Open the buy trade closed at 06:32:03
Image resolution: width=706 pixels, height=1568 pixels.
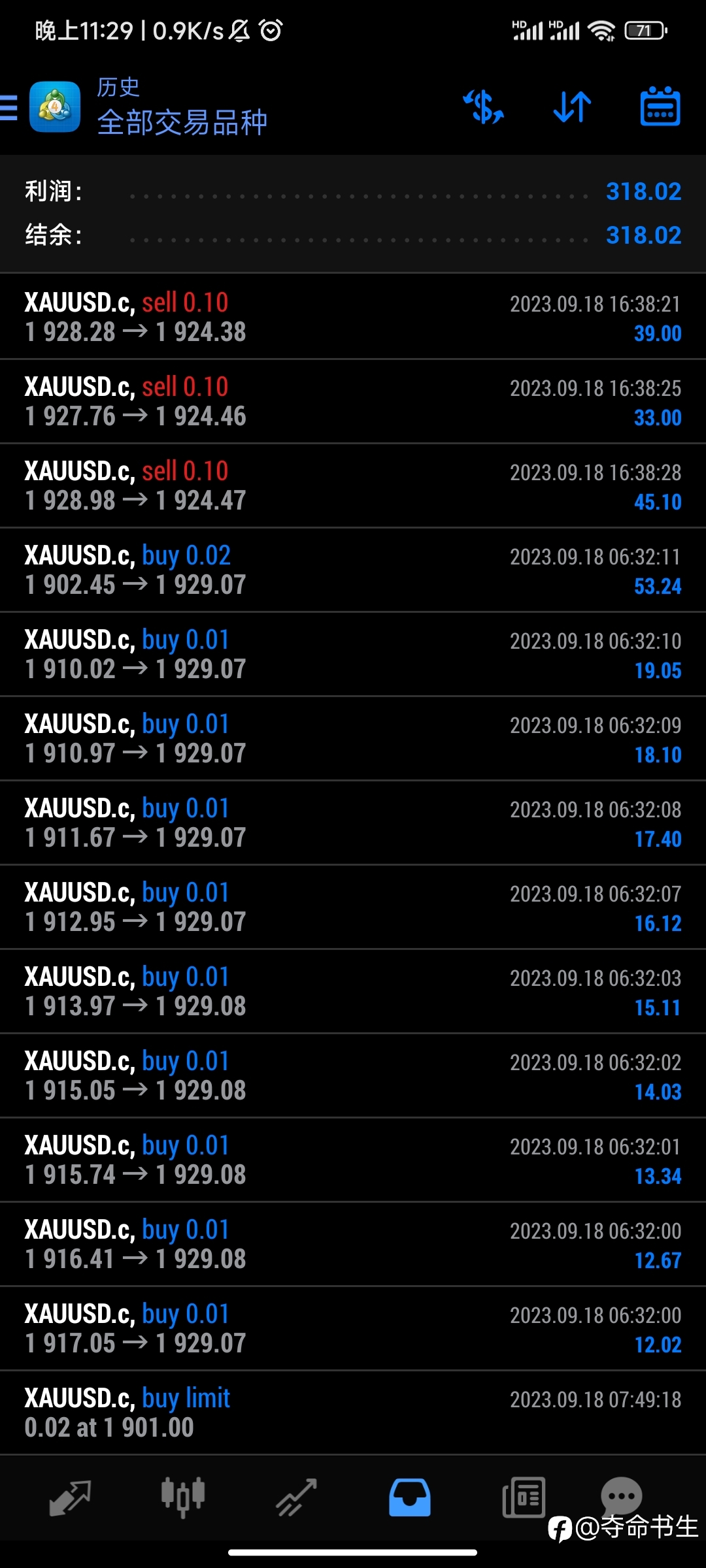353,991
